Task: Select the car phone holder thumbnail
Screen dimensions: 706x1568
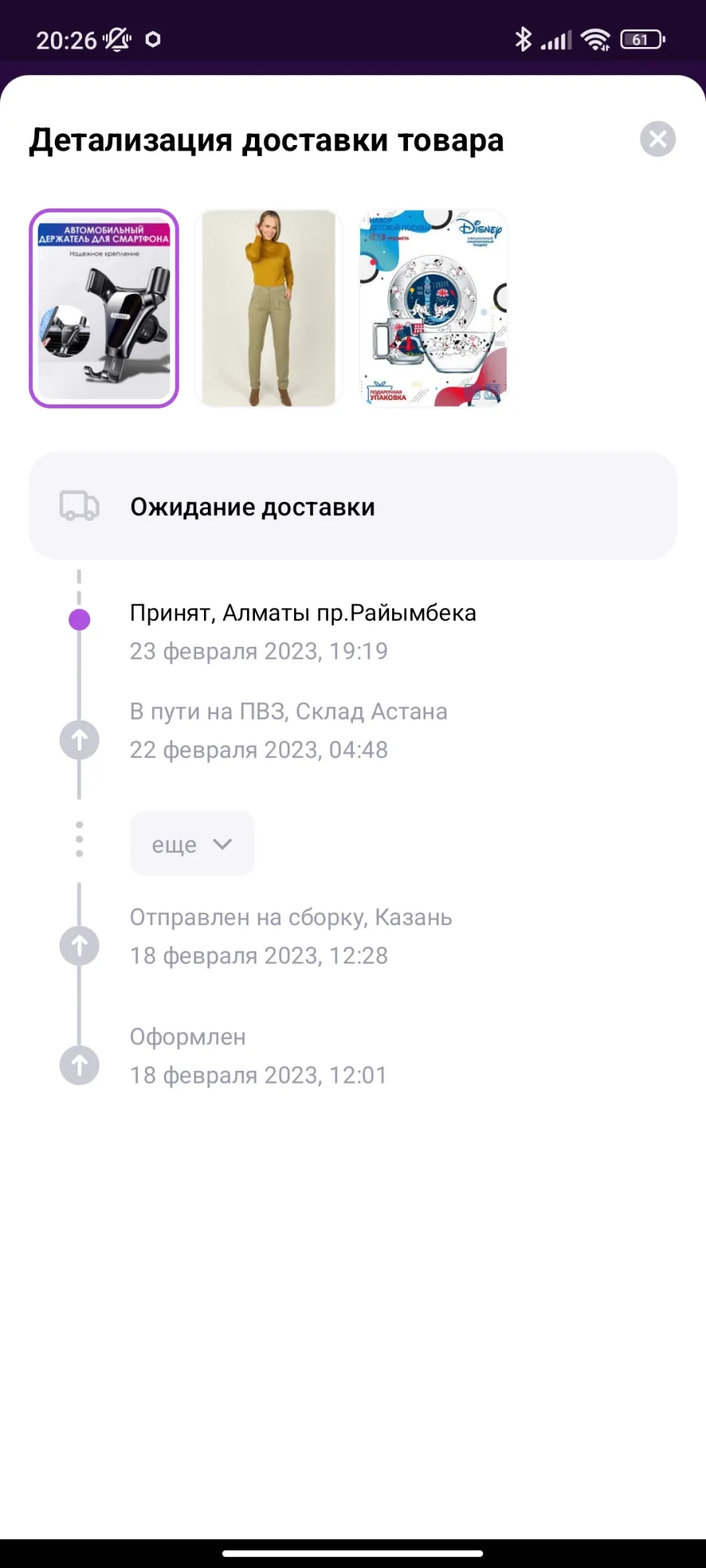Action: pyautogui.click(x=104, y=308)
